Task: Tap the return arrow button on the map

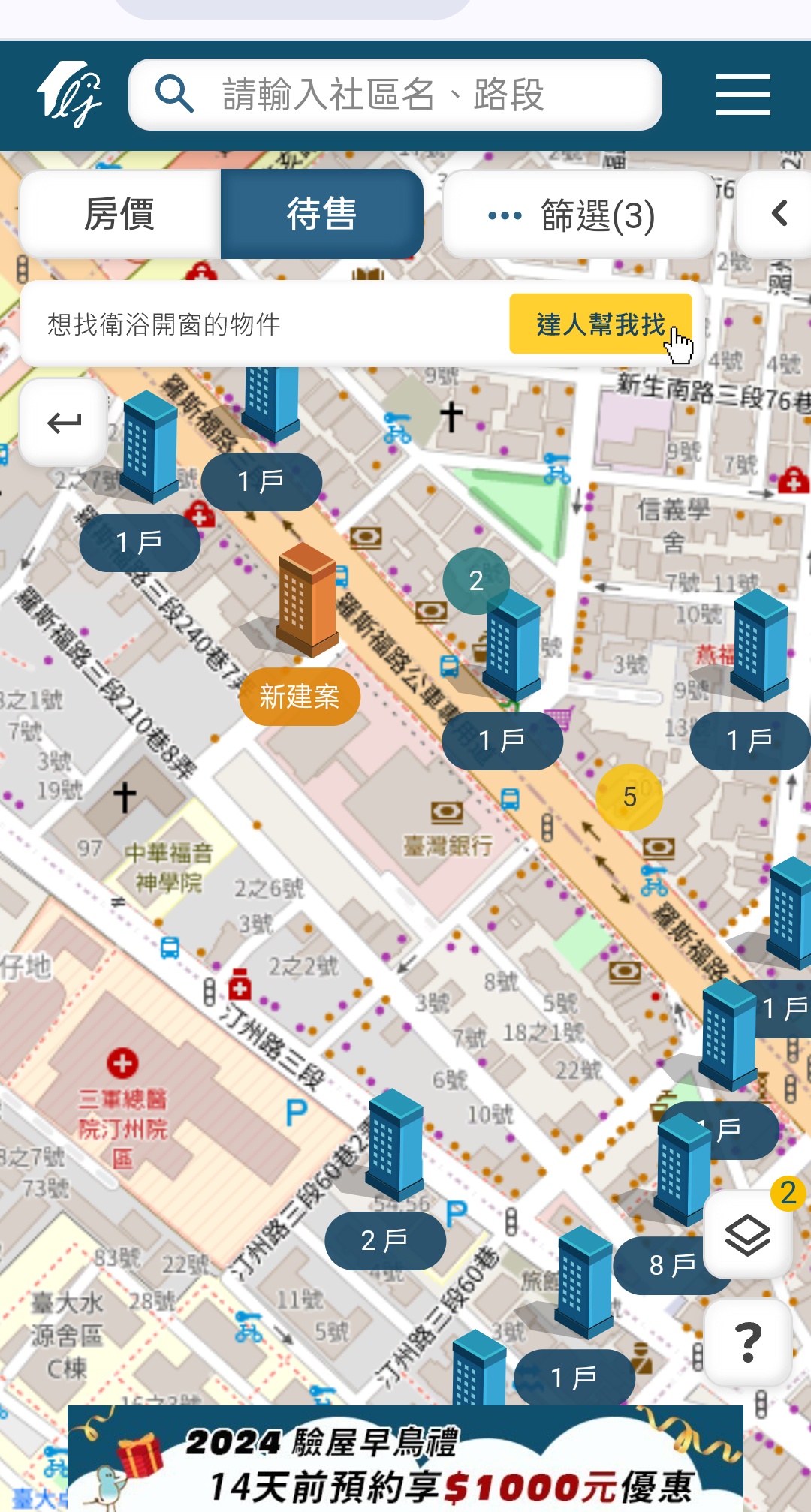Action: [64, 423]
